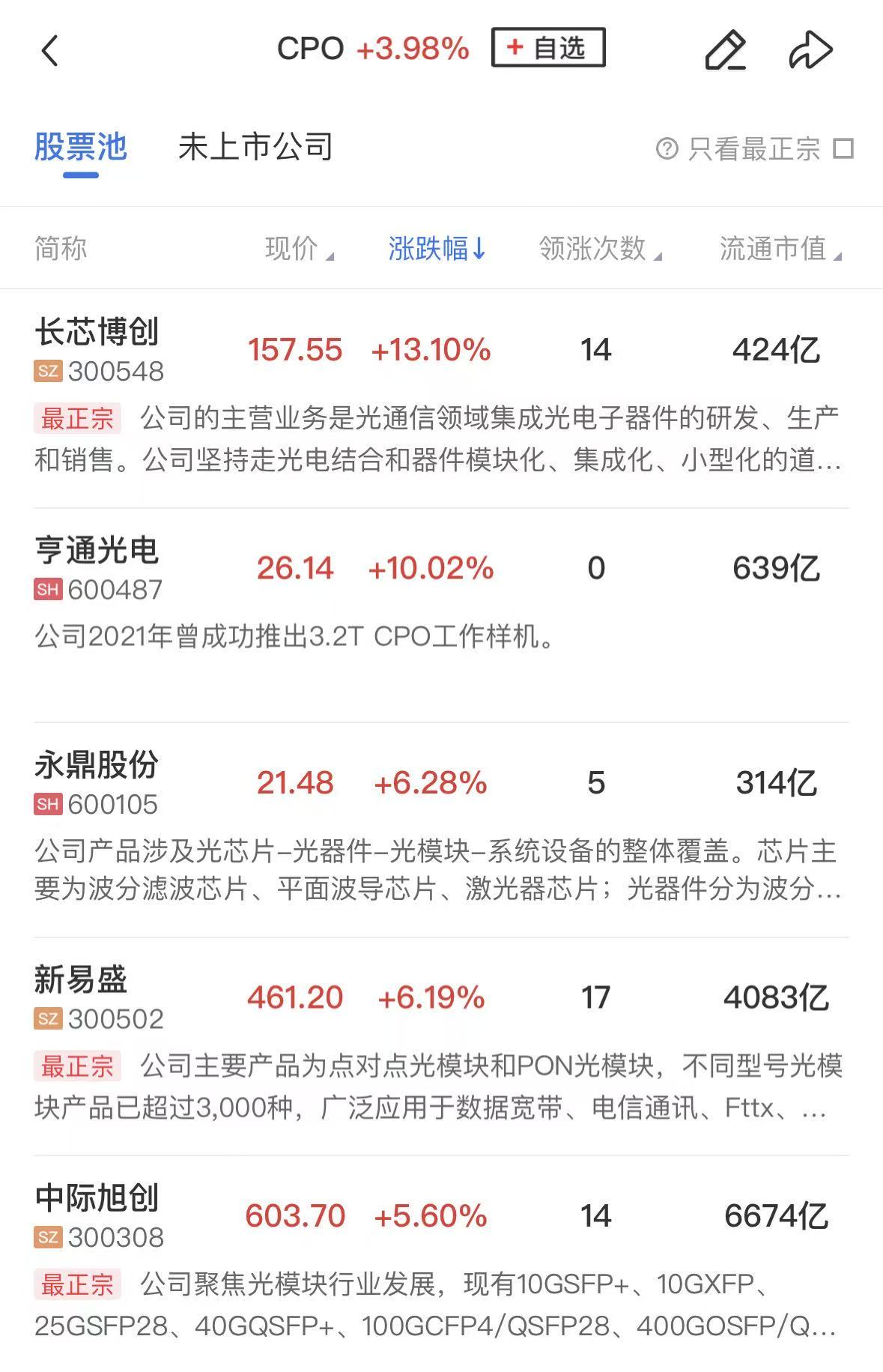Tap the edit pencil icon
The height and width of the screenshot is (1372, 883).
(725, 50)
